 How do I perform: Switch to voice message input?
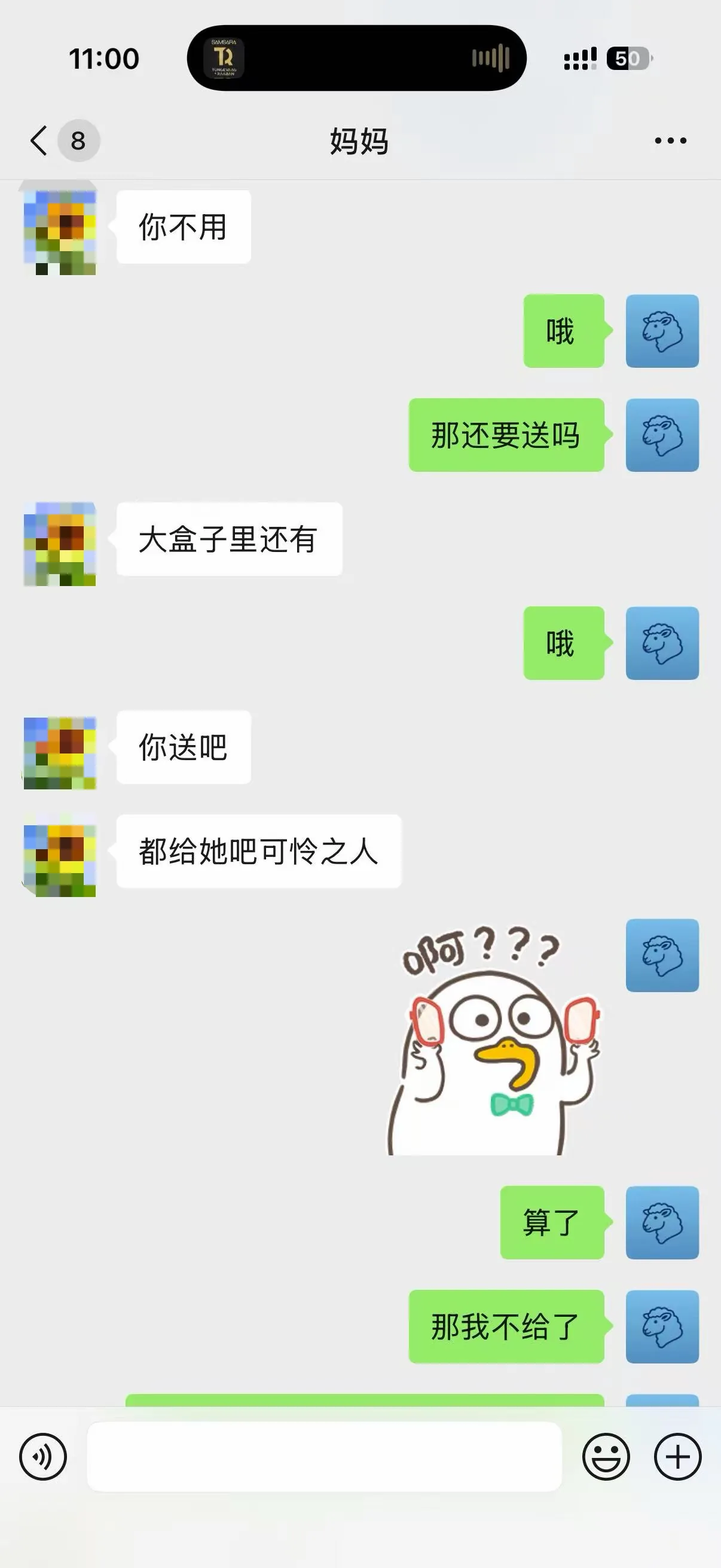click(42, 1457)
